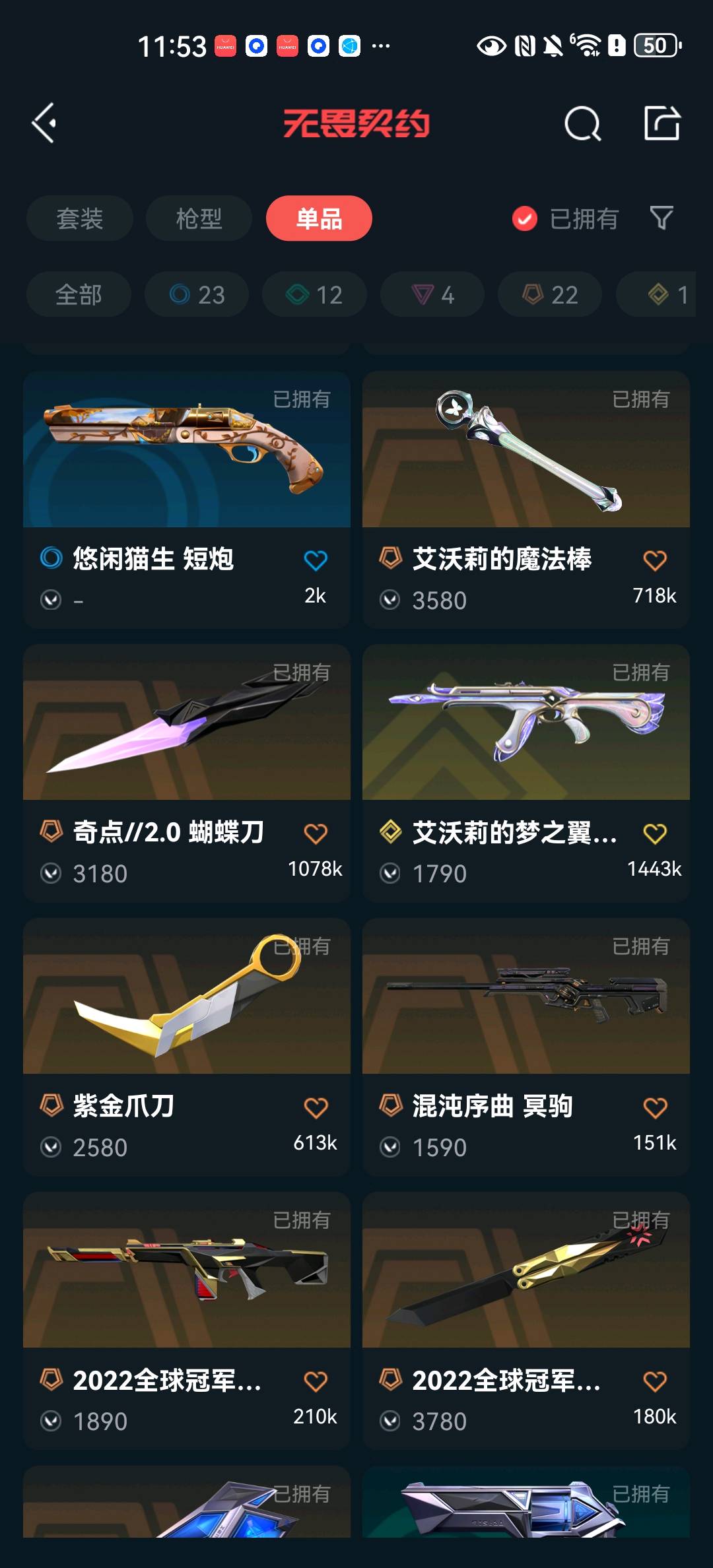Open the filter funnel icon
The image size is (713, 1568).
[662, 218]
